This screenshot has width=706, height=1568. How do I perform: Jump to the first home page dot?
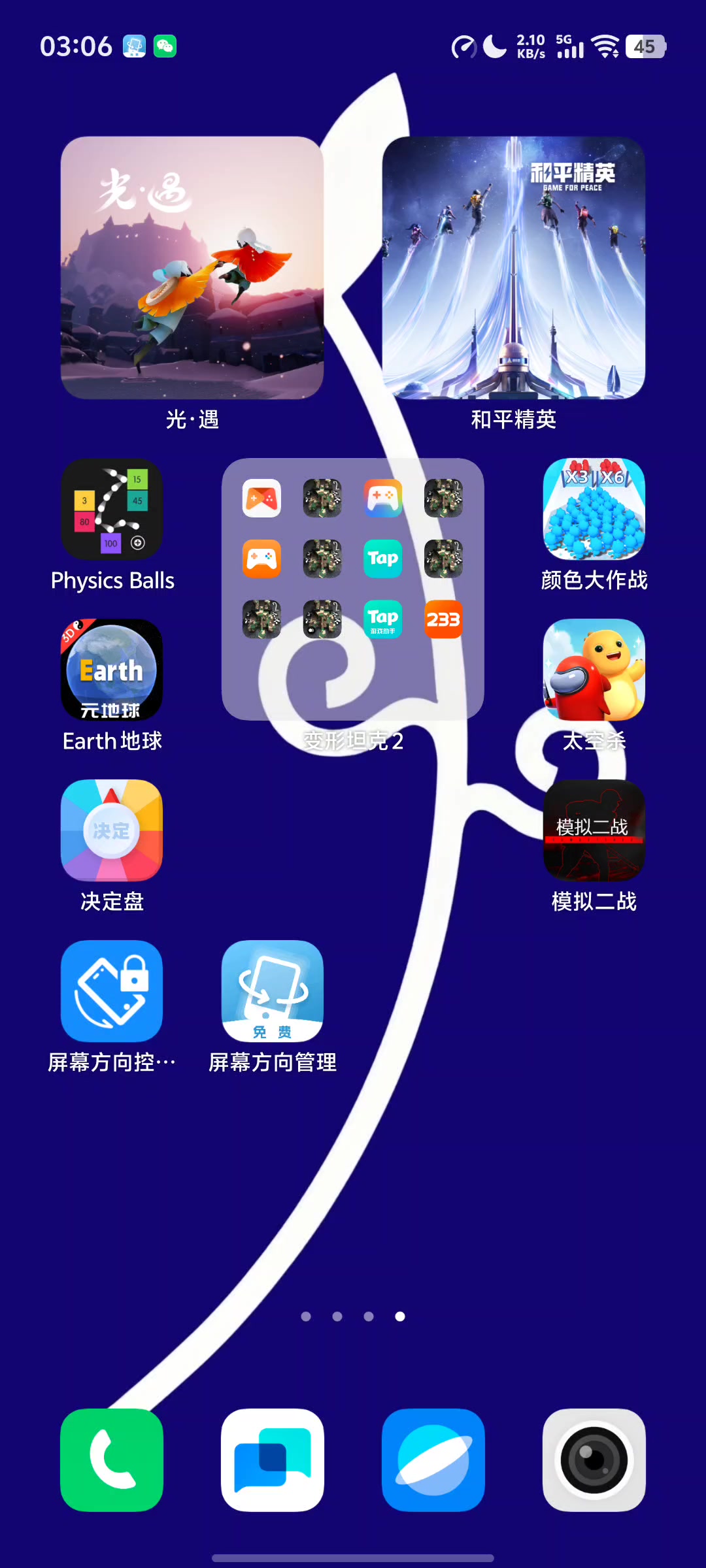[x=306, y=1316]
